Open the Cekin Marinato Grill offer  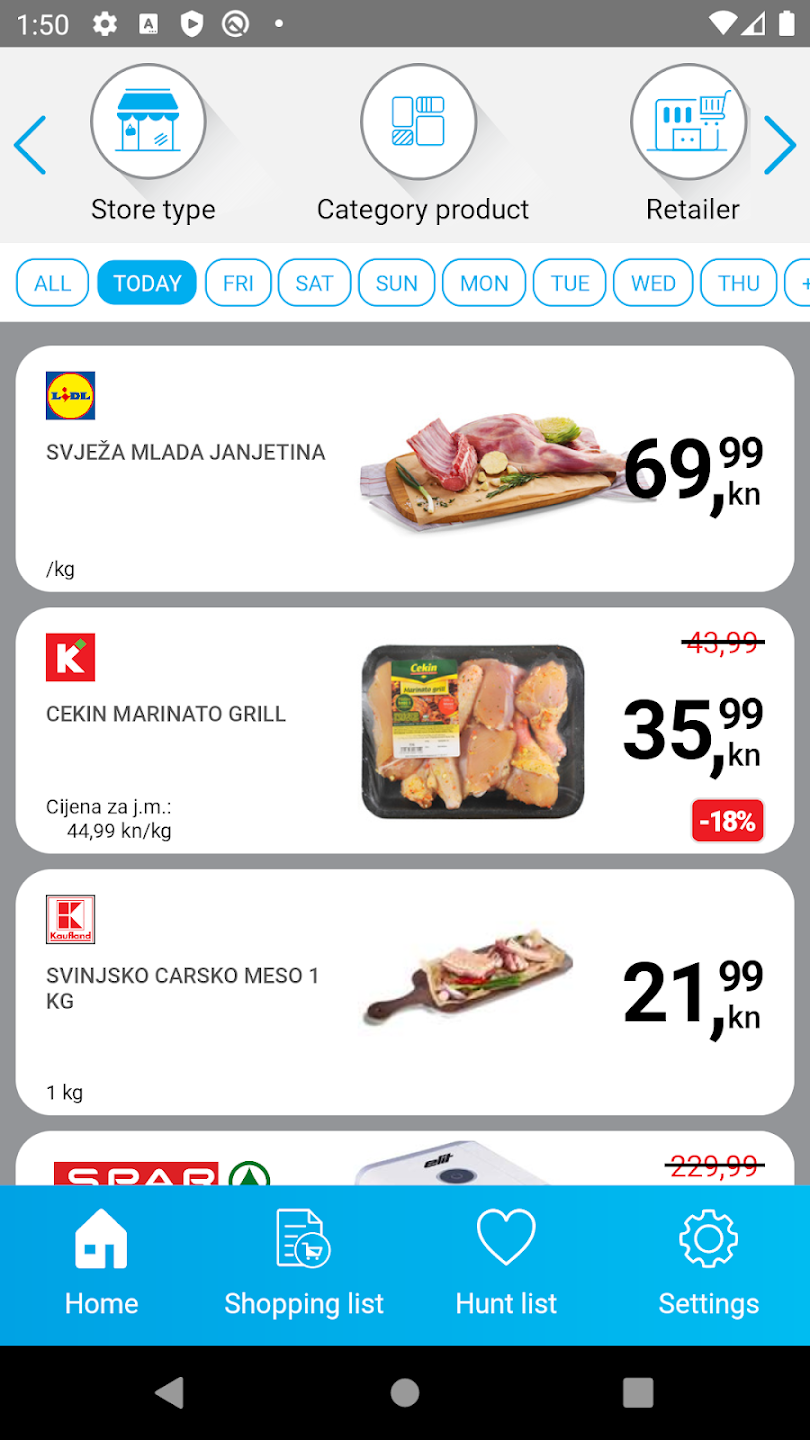[x=405, y=731]
